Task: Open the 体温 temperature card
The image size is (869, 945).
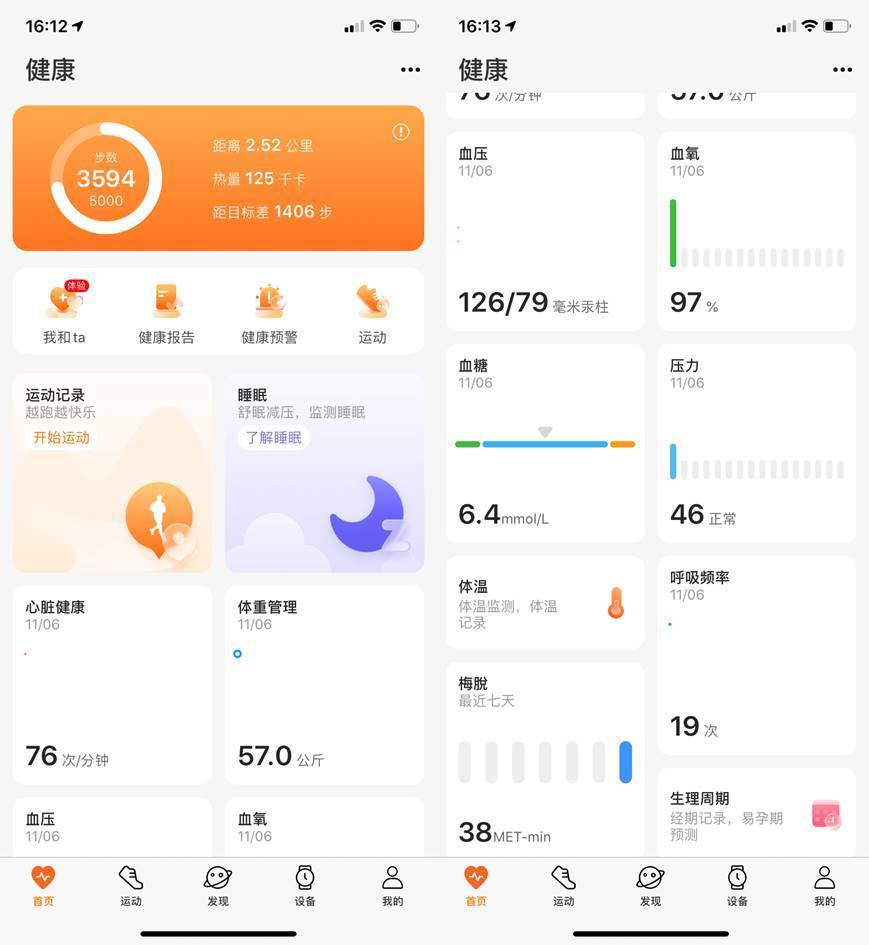Action: click(x=545, y=603)
